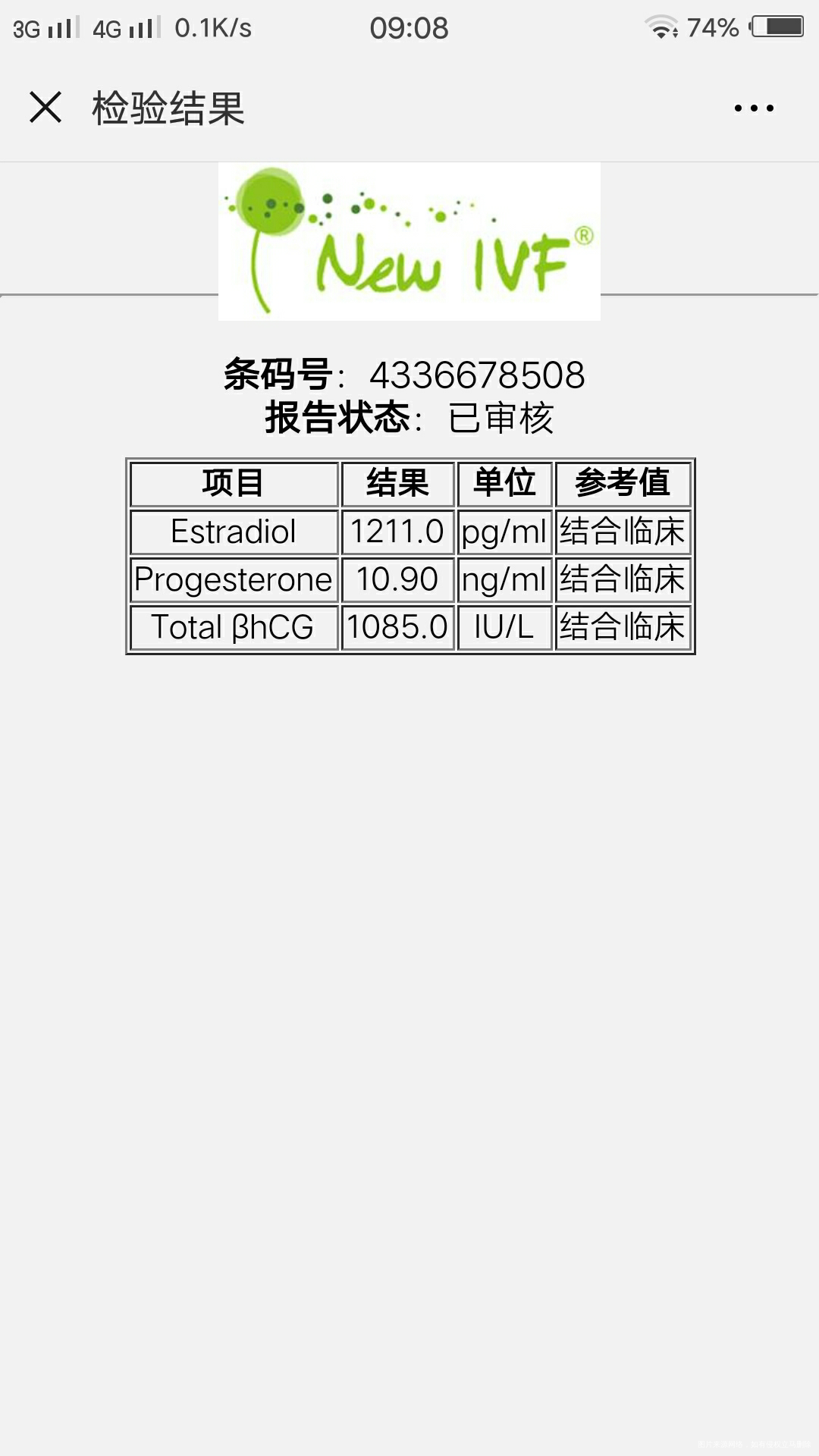This screenshot has width=819, height=1456.
Task: Tap the 结合临床 reference value for Progesterone
Action: point(622,579)
